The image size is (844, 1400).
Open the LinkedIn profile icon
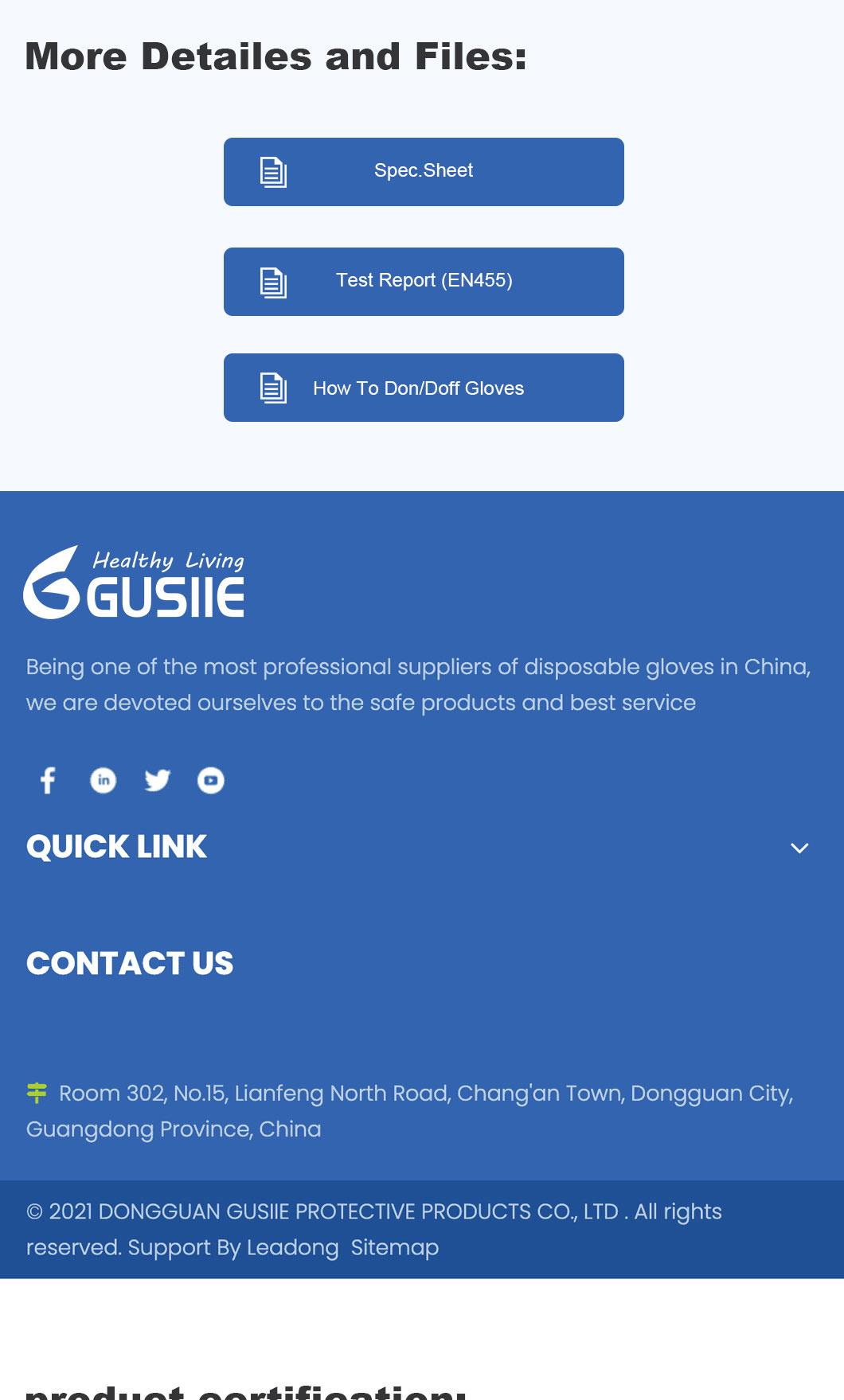click(104, 781)
